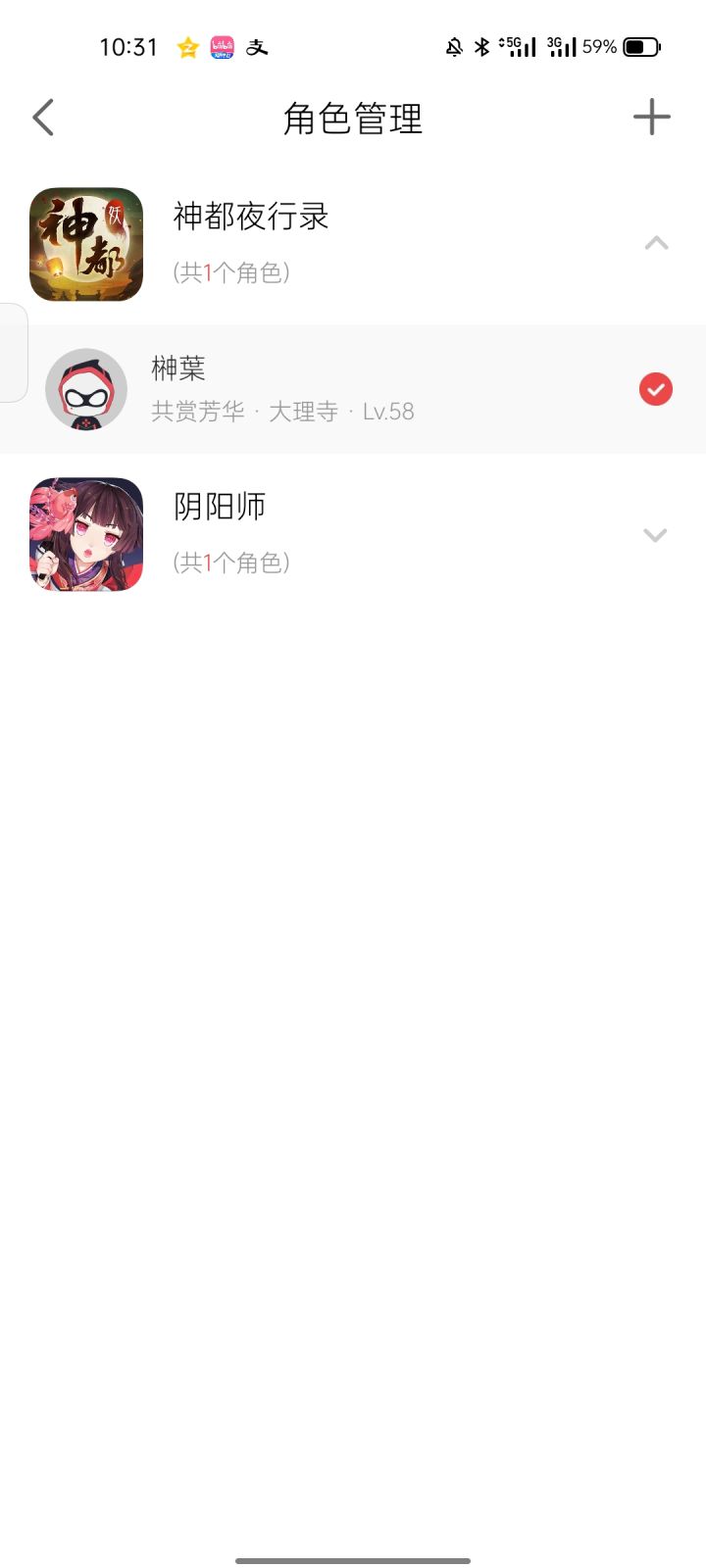The width and height of the screenshot is (706, 1568).
Task: Select the 大理寺 server label
Action: (302, 411)
